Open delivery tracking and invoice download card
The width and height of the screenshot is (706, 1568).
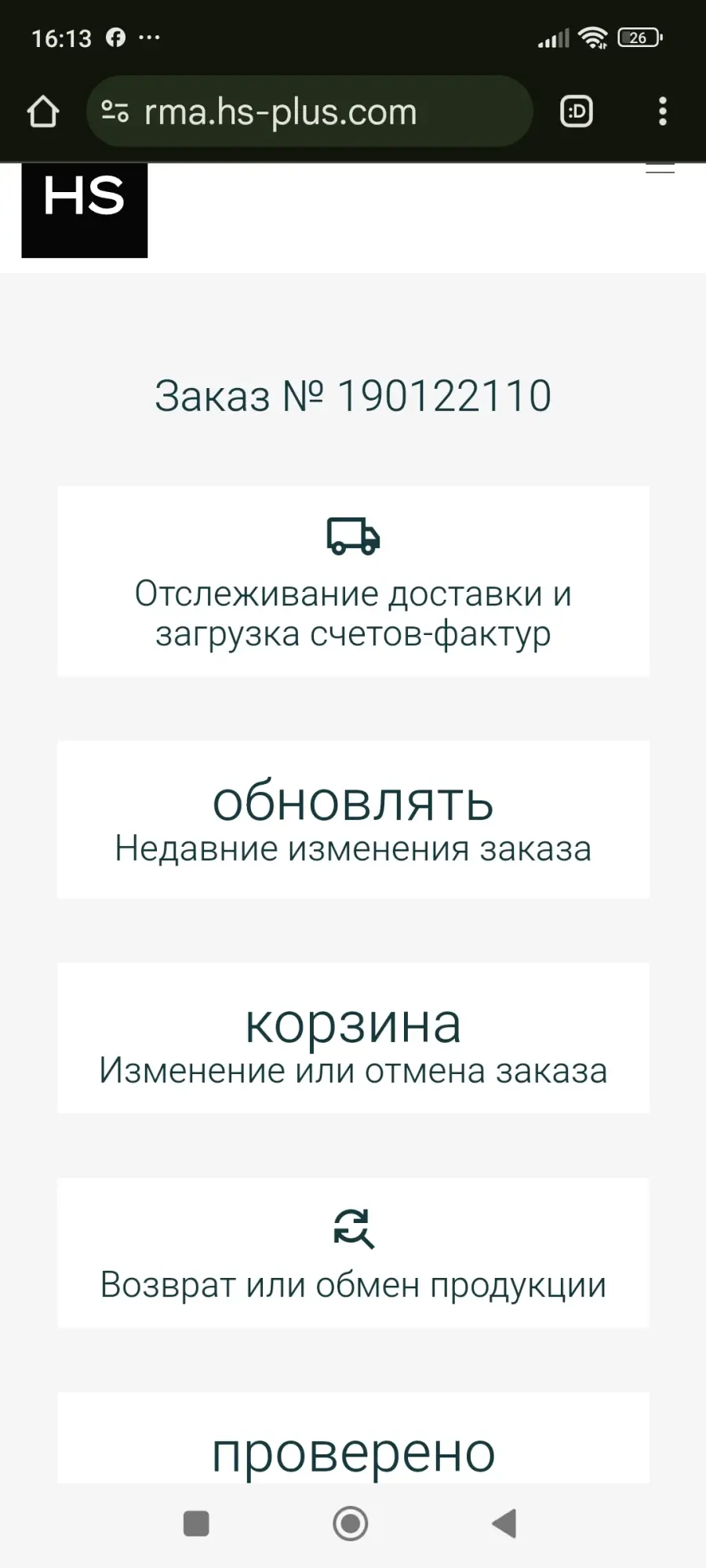[x=353, y=581]
